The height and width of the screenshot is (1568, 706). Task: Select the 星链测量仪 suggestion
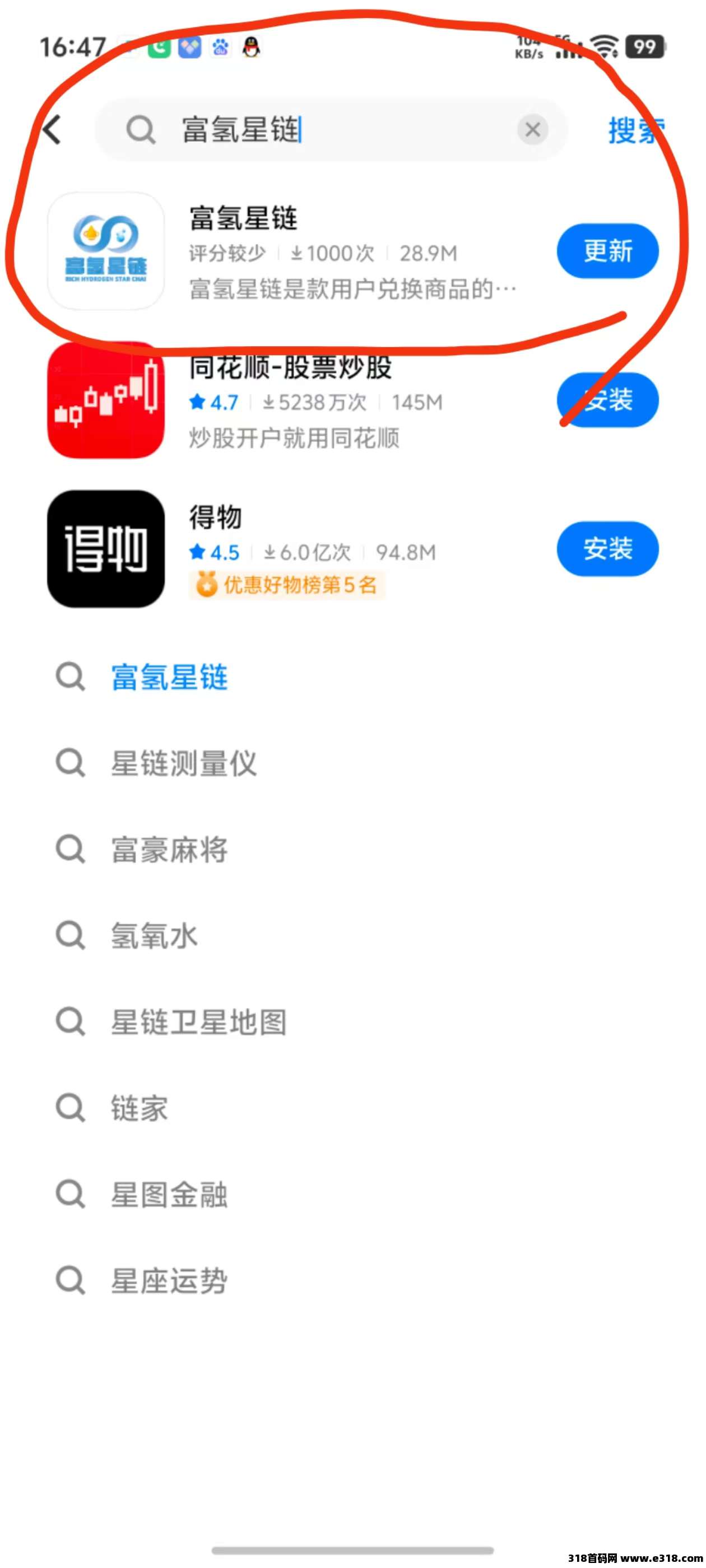352,763
